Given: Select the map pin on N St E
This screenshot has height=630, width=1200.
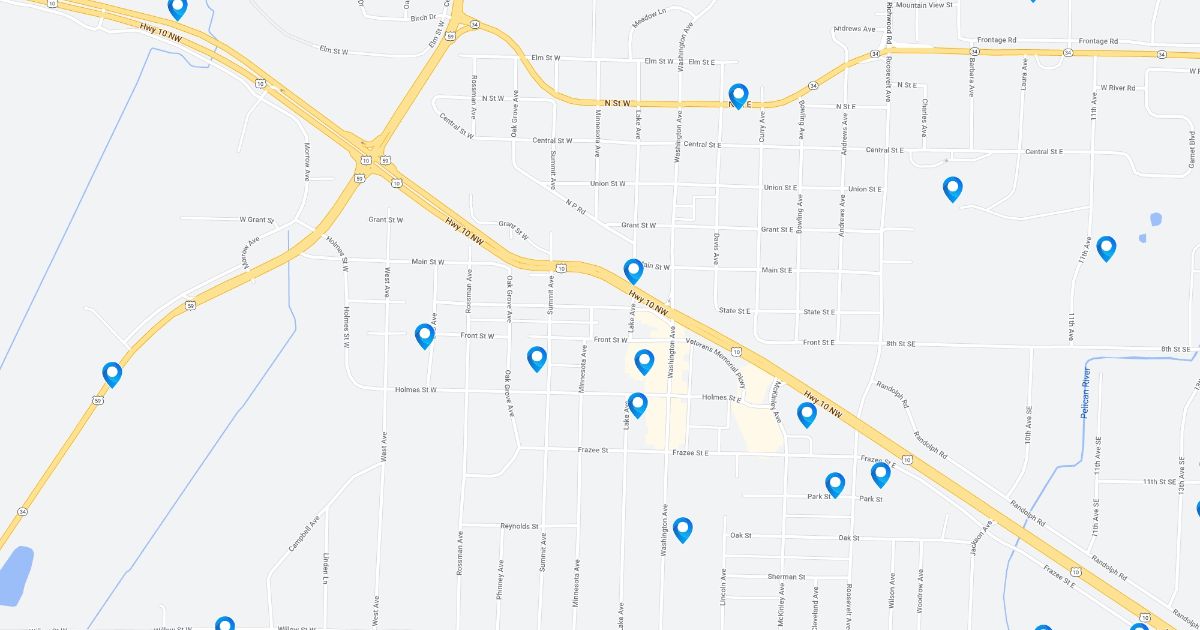Looking at the screenshot, I should [x=738, y=96].
